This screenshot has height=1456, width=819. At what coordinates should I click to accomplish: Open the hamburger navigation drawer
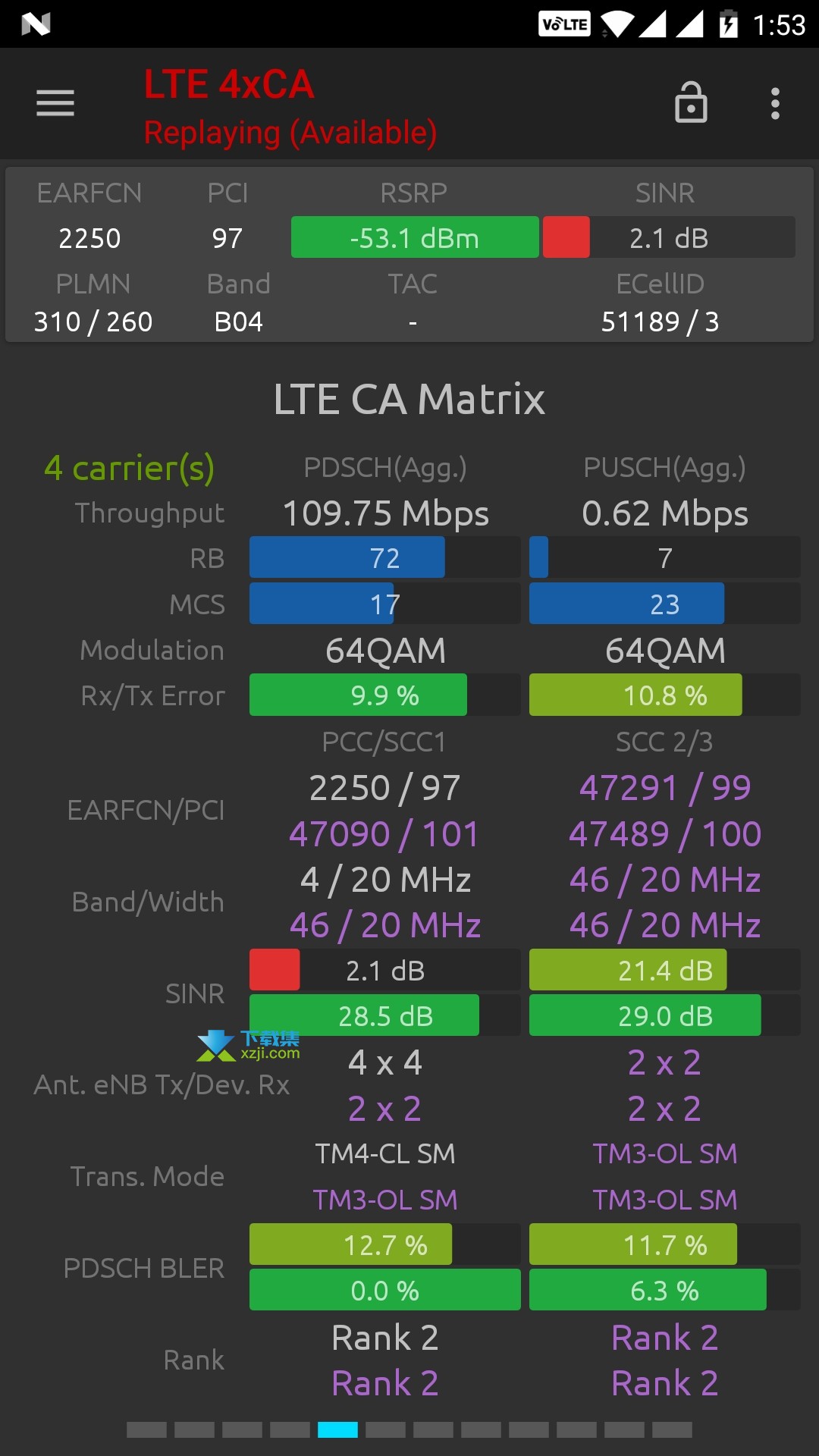click(55, 103)
